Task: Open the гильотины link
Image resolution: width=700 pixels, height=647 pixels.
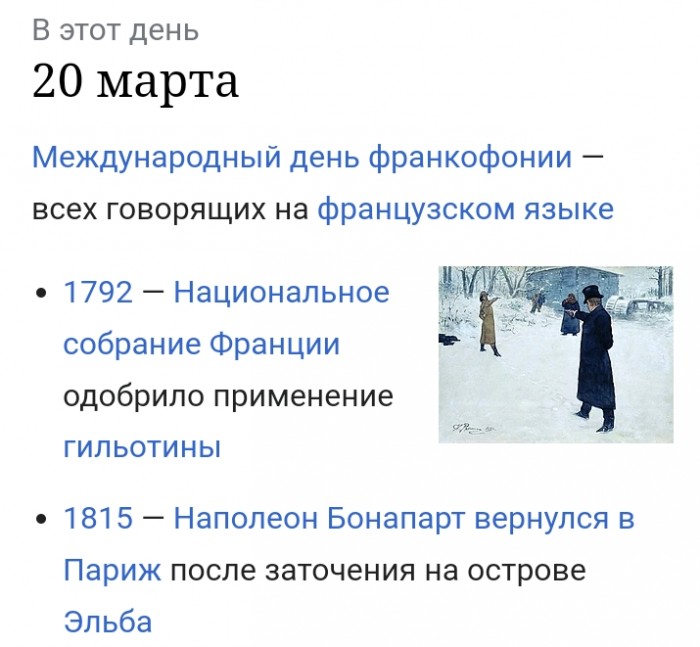Action: 141,447
